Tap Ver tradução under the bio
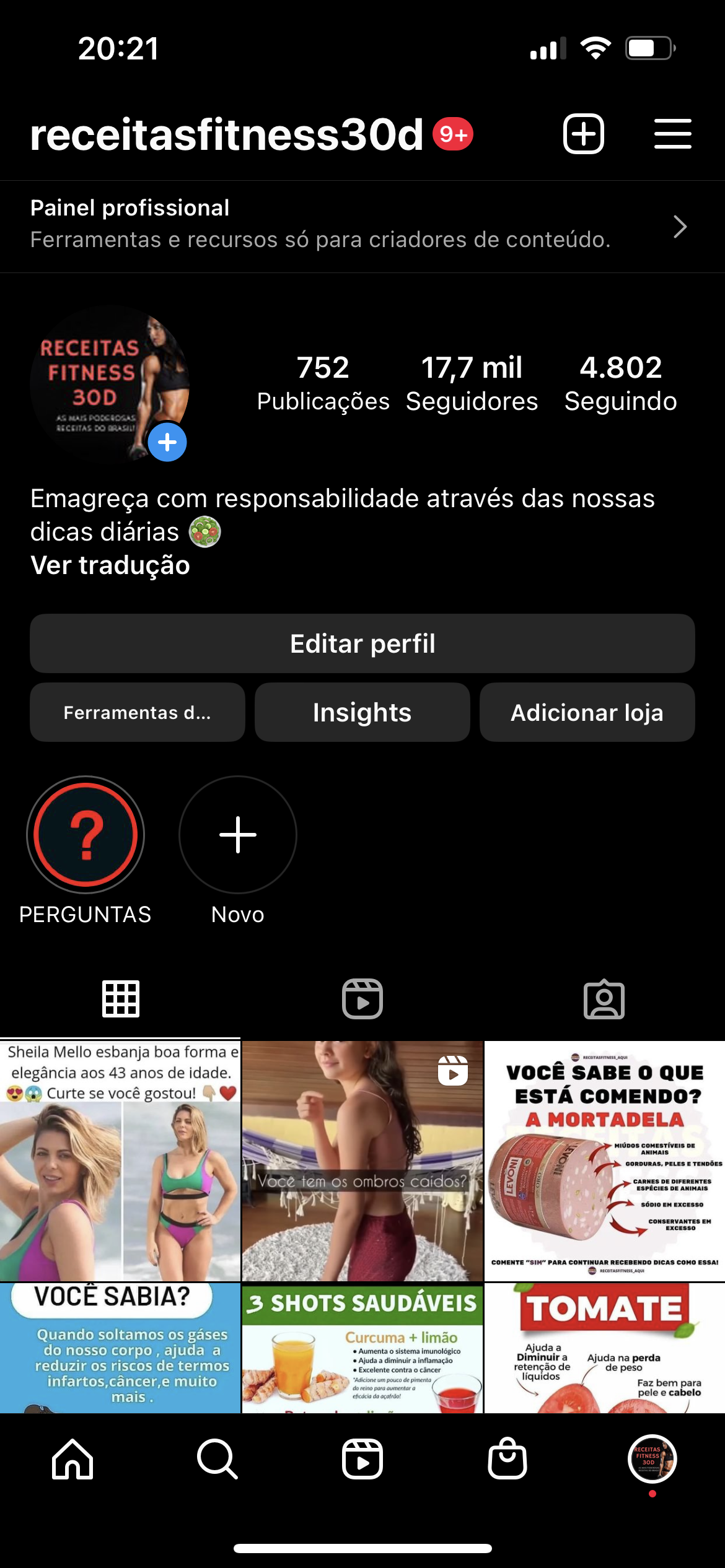The height and width of the screenshot is (1568, 725). 110,565
